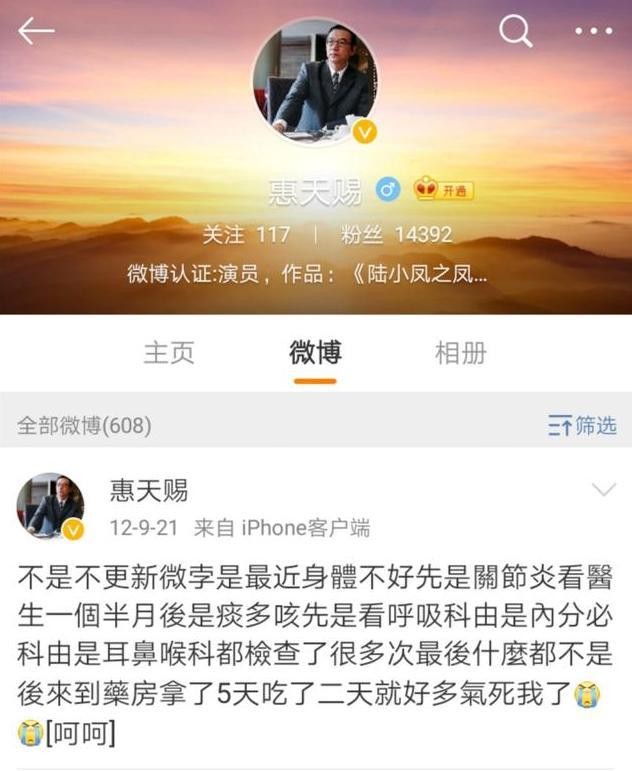The height and width of the screenshot is (771, 632).
Task: Go back using the top-left arrow
Action: (36, 32)
